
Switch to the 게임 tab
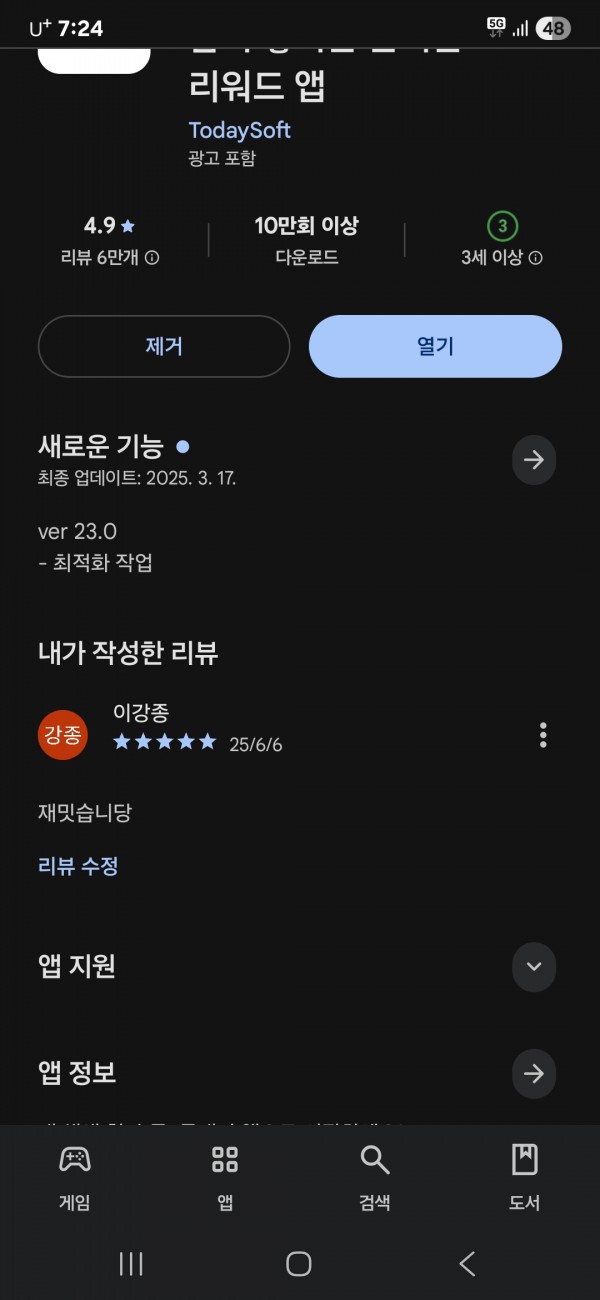coord(75,1177)
